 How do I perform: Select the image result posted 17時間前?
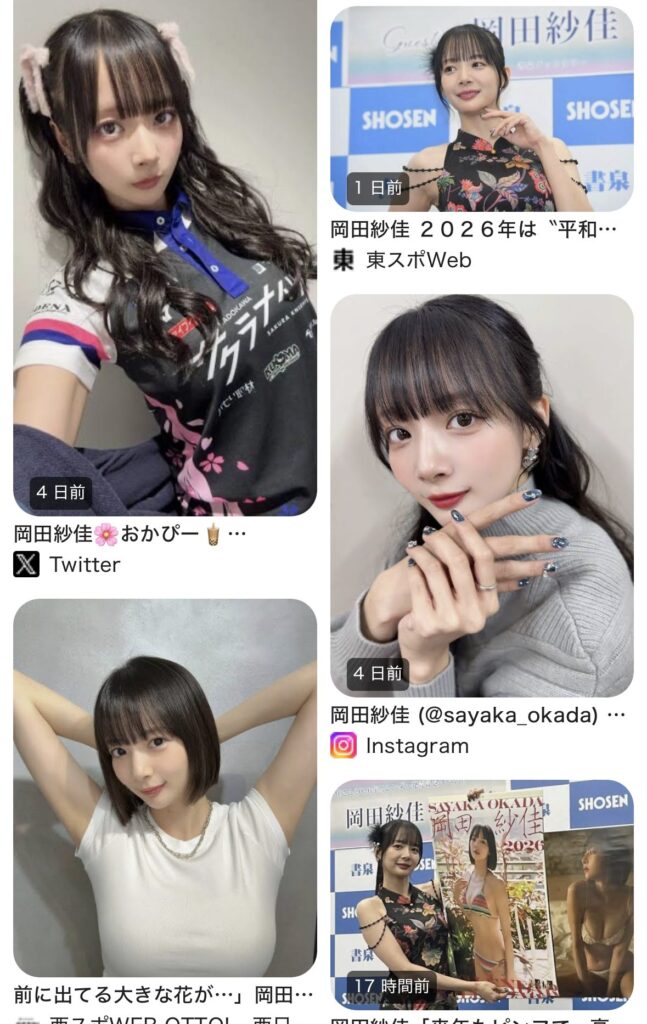(481, 895)
